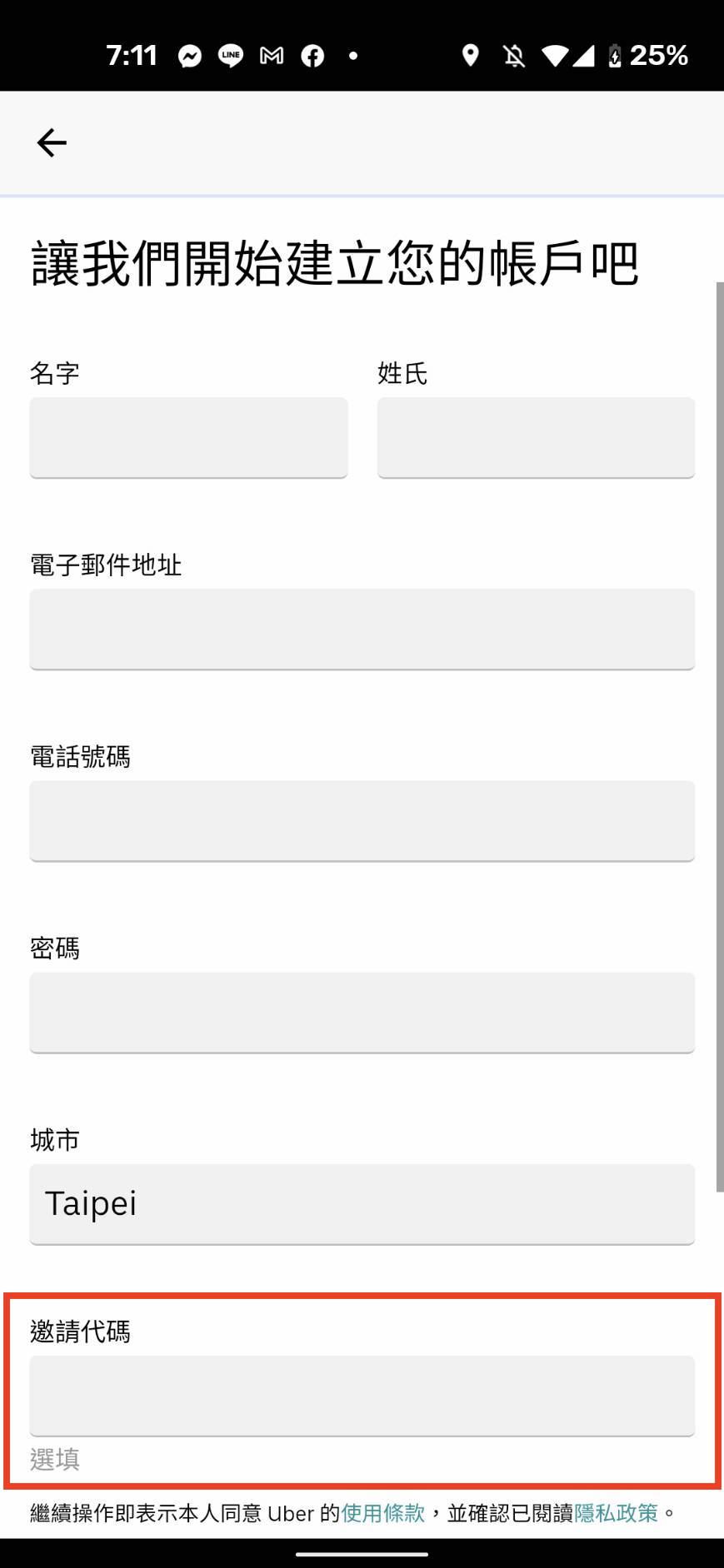Focus the 名字 first name field
This screenshot has width=724, height=1568.
coord(188,437)
